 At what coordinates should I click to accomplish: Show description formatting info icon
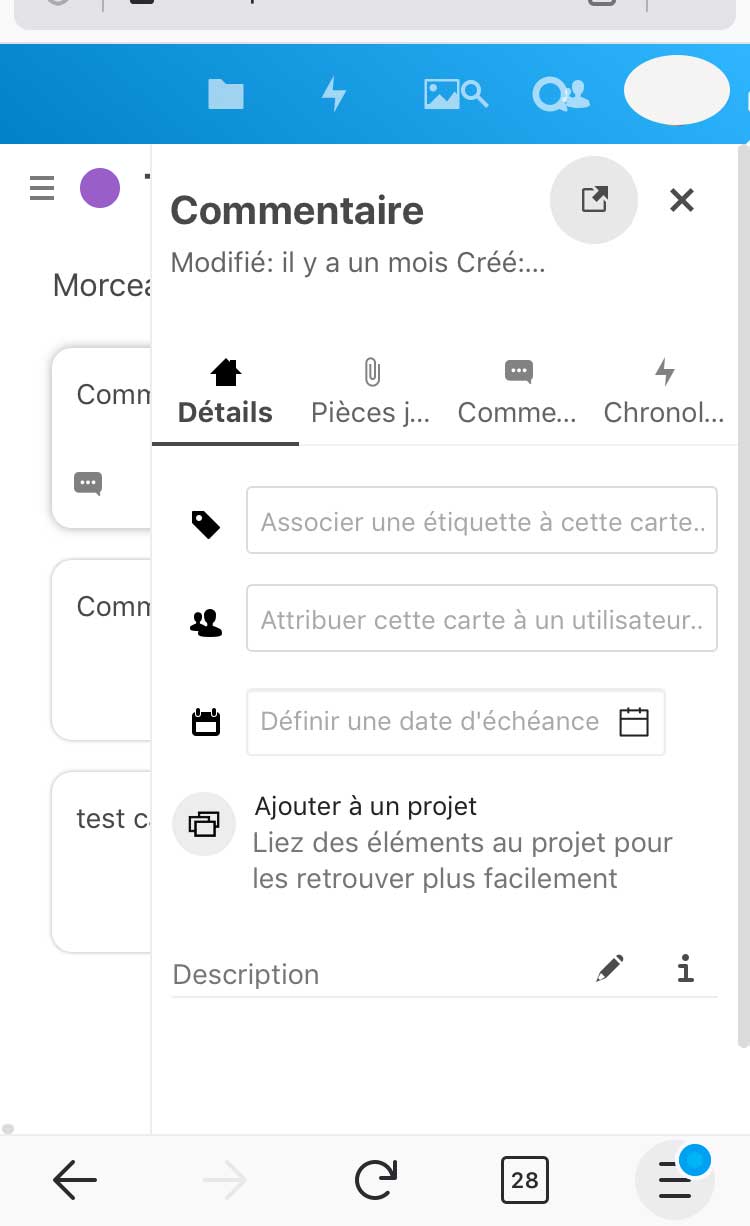tap(685, 968)
